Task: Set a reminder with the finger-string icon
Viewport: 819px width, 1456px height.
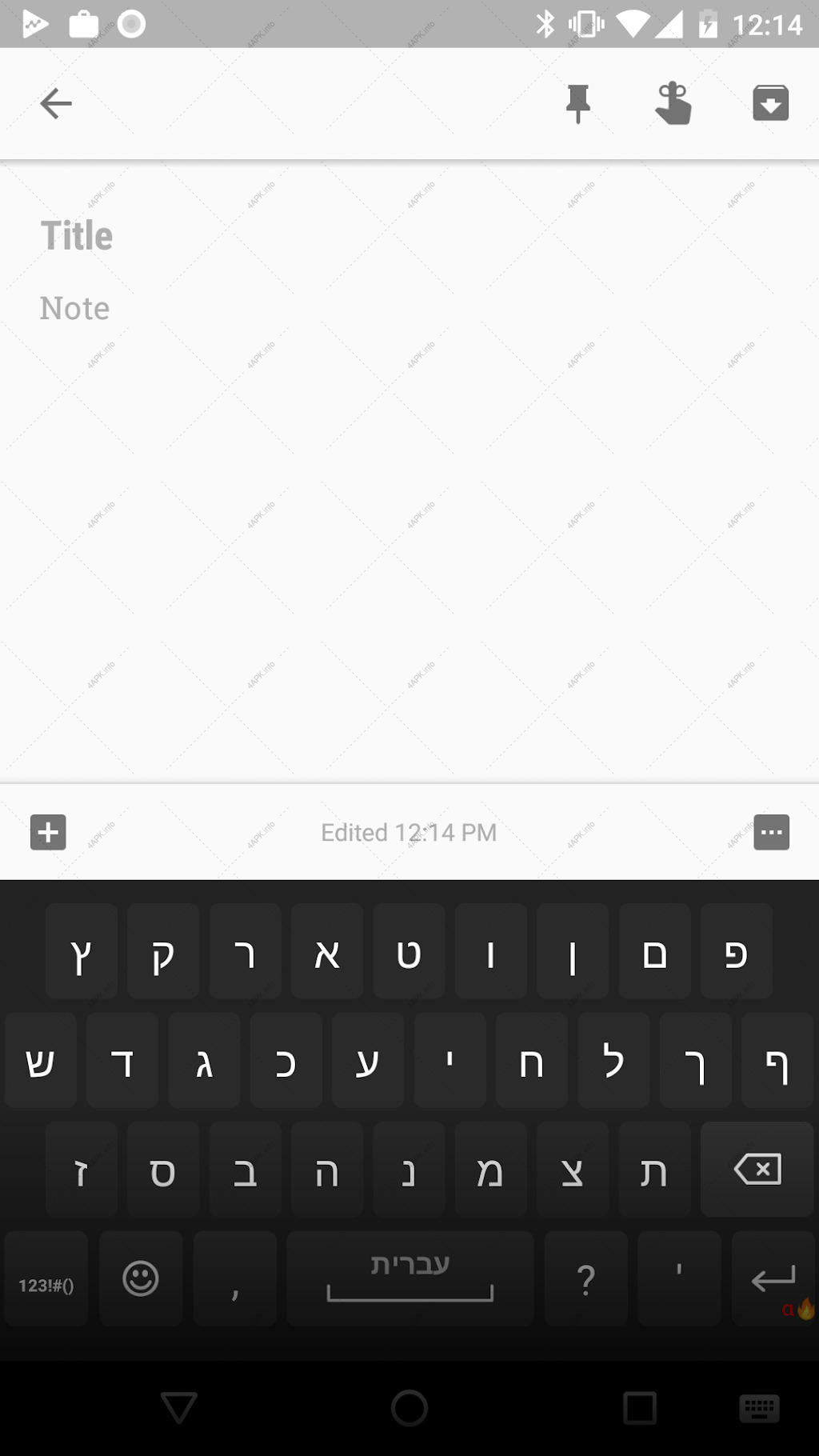Action: point(673,103)
